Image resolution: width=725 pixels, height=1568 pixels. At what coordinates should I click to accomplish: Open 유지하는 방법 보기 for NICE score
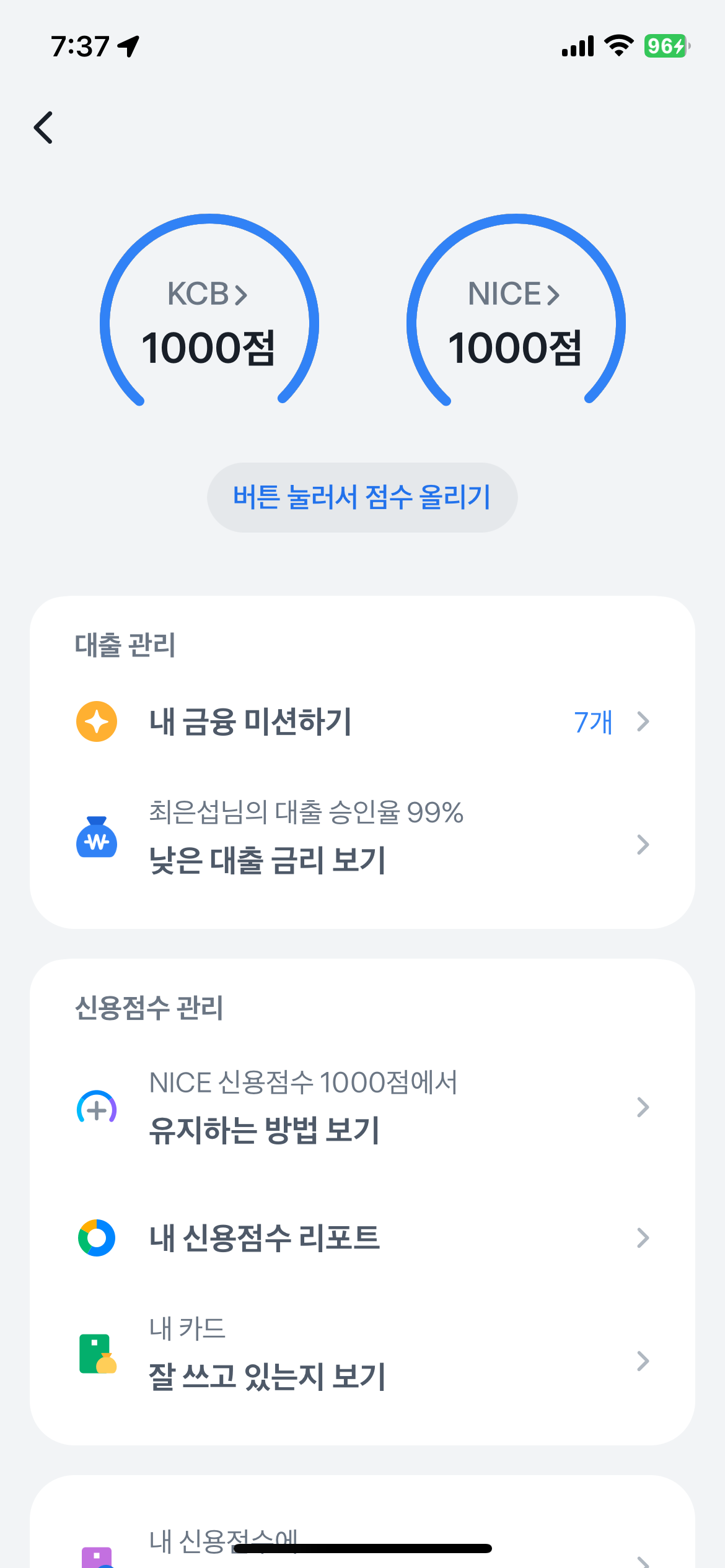pos(362,1107)
